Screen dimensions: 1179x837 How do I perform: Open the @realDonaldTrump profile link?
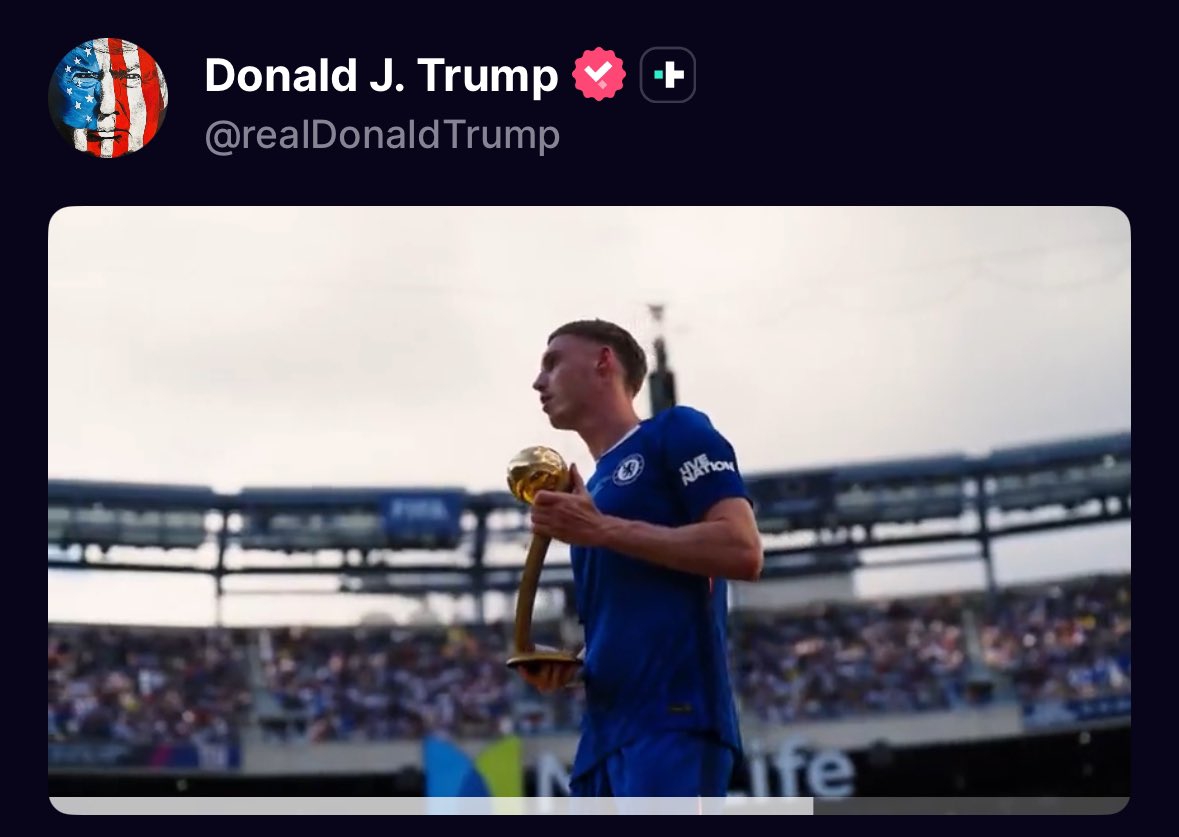tap(382, 136)
